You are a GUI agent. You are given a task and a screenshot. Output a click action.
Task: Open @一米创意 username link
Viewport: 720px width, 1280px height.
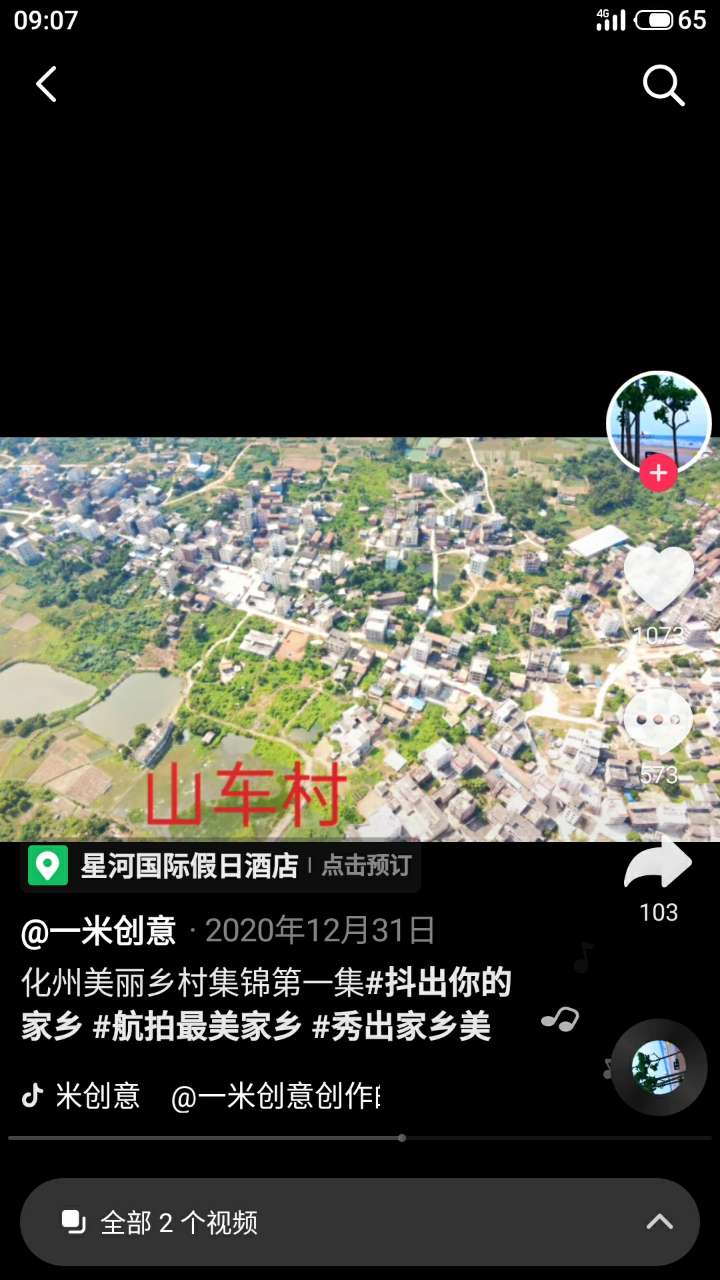[x=99, y=931]
